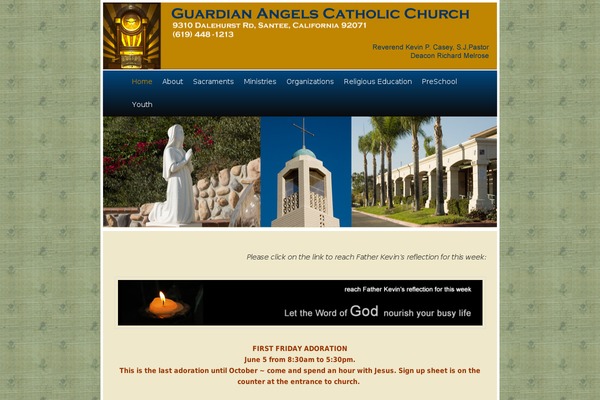600x400 pixels.
Task: Open Father Kevin's reflection banner
Action: tap(300, 302)
